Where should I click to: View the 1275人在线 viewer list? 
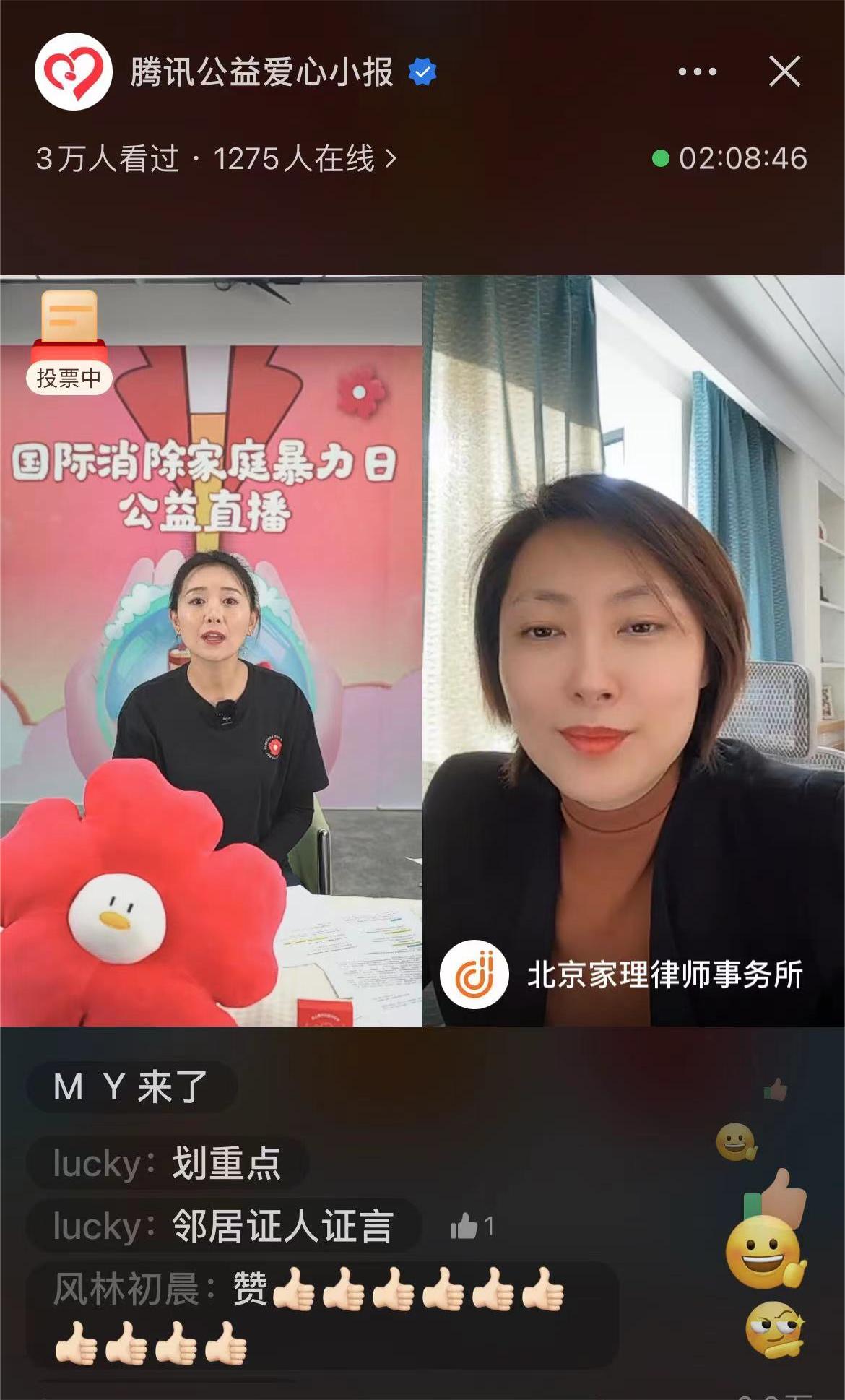pyautogui.click(x=305, y=159)
